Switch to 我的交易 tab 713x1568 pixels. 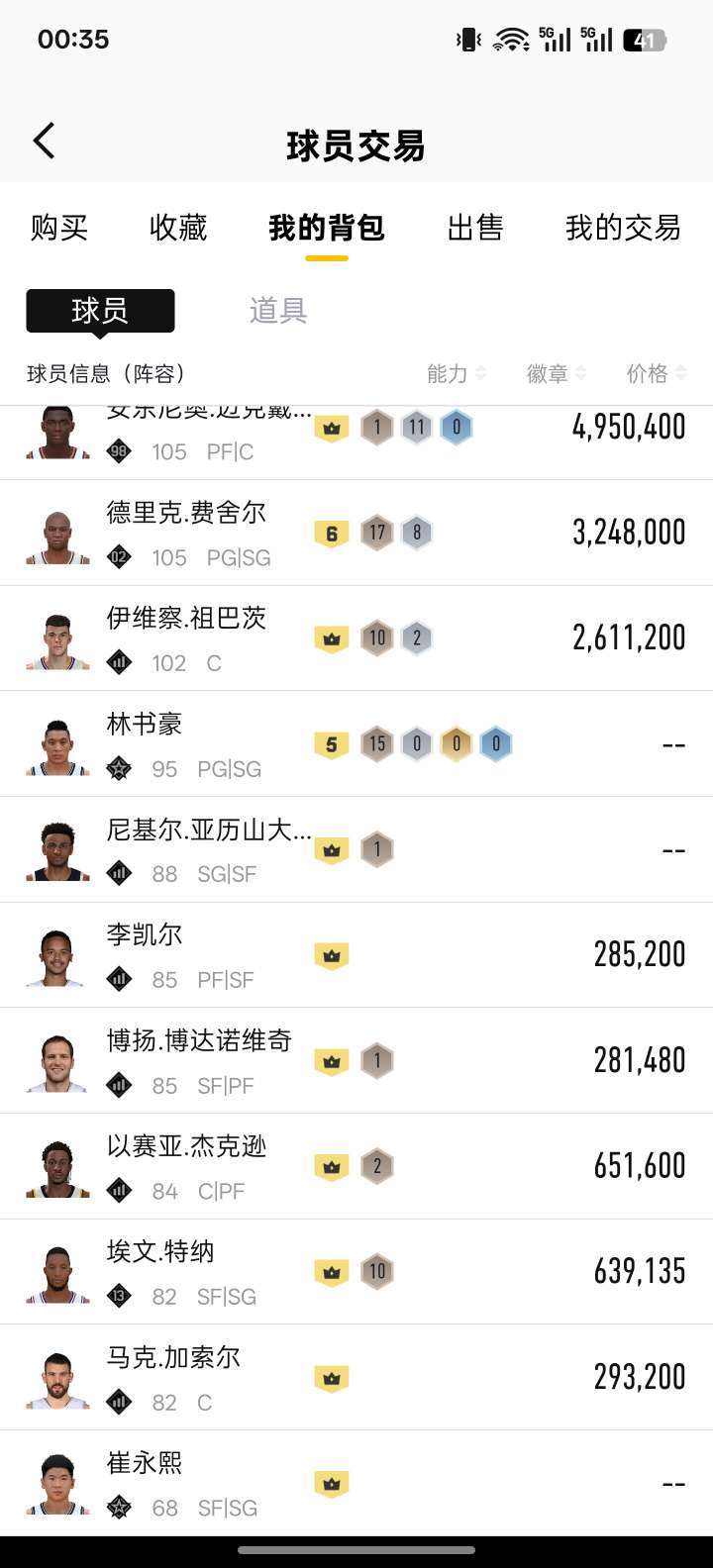623,228
